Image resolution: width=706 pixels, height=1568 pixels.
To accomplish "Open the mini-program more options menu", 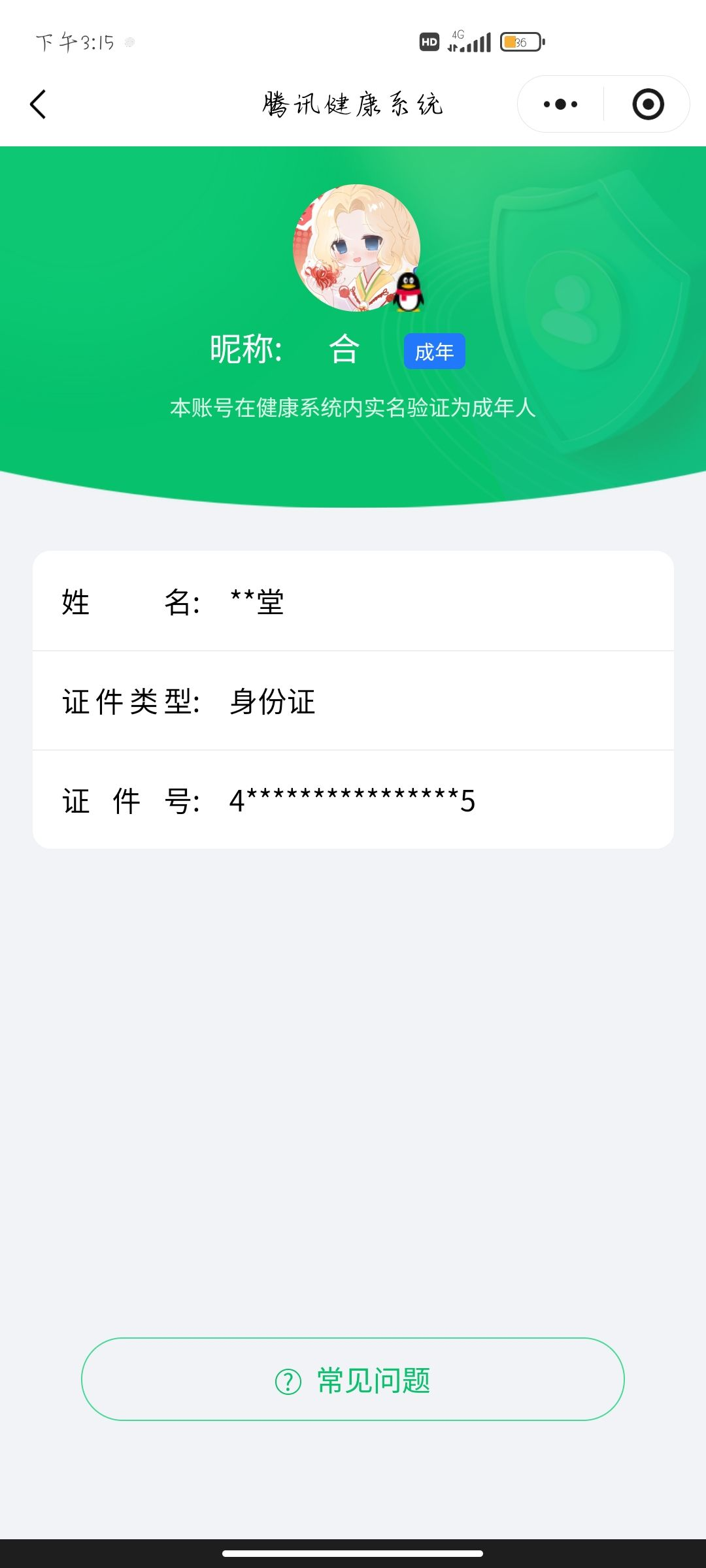I will click(x=559, y=104).
